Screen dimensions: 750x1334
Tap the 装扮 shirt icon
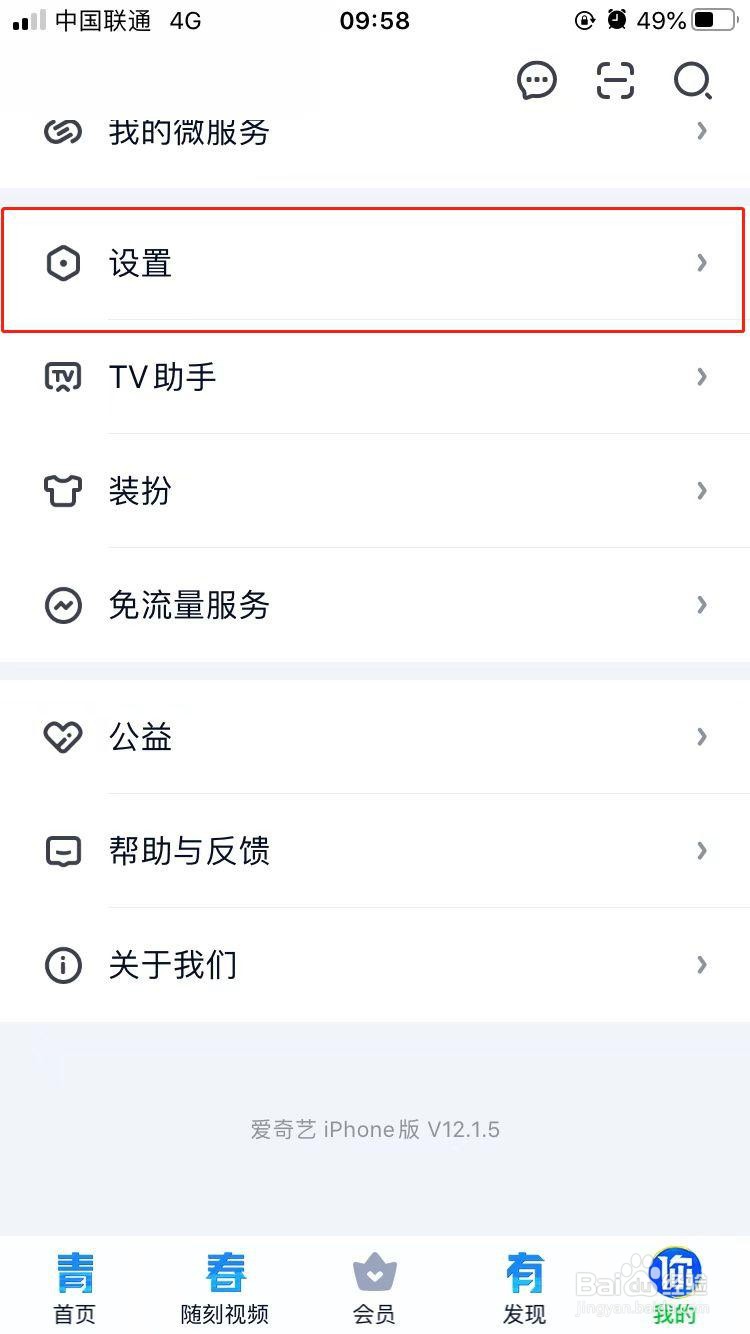pyautogui.click(x=62, y=491)
